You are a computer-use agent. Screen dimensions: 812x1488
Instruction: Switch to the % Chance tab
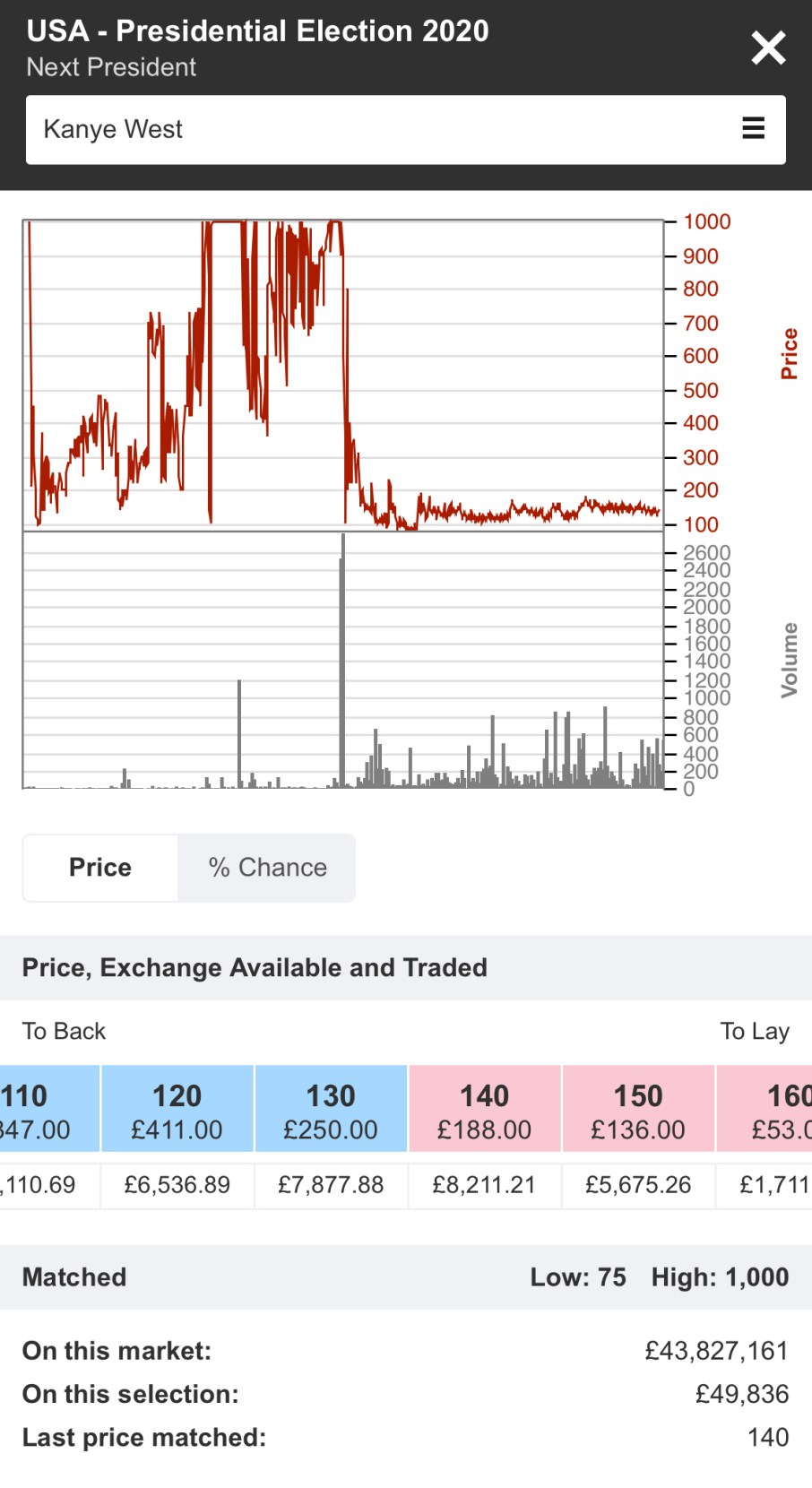[x=267, y=868]
